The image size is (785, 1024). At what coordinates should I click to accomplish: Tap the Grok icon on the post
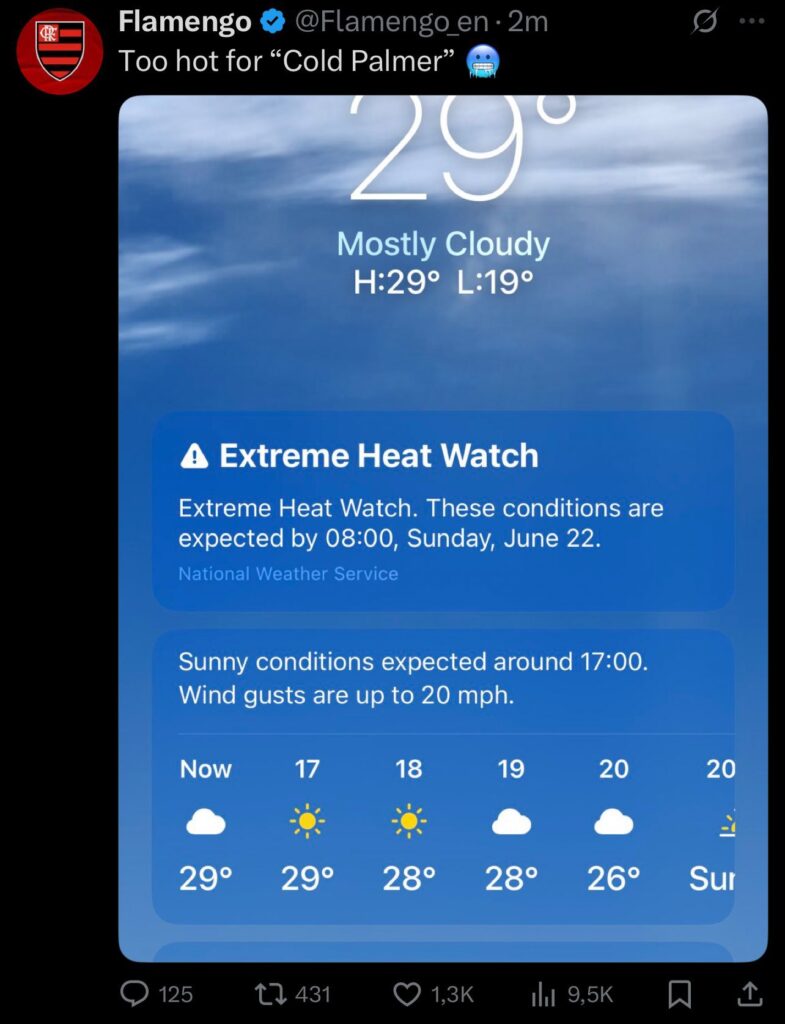(705, 22)
